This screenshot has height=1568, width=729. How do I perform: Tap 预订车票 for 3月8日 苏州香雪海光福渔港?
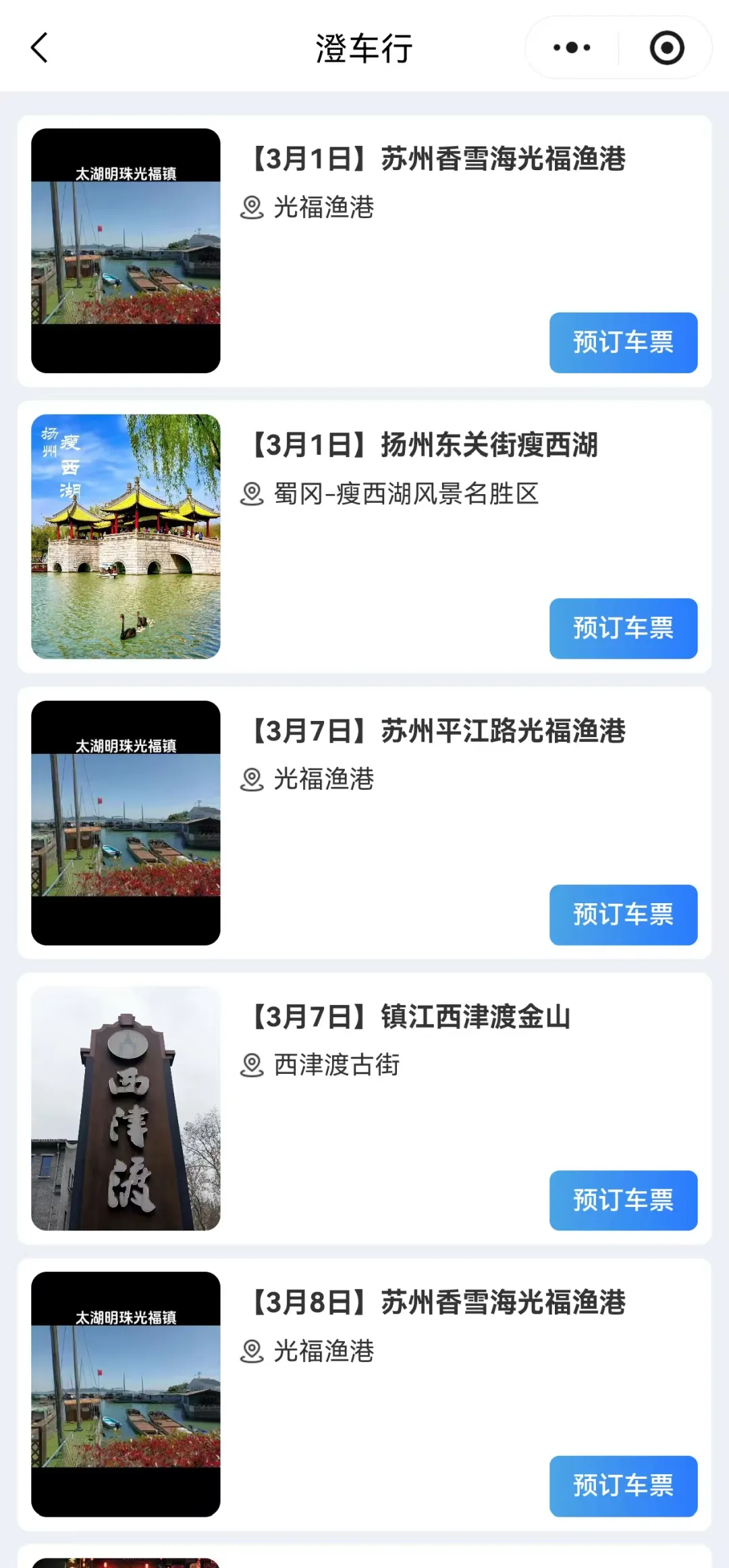(x=622, y=1486)
